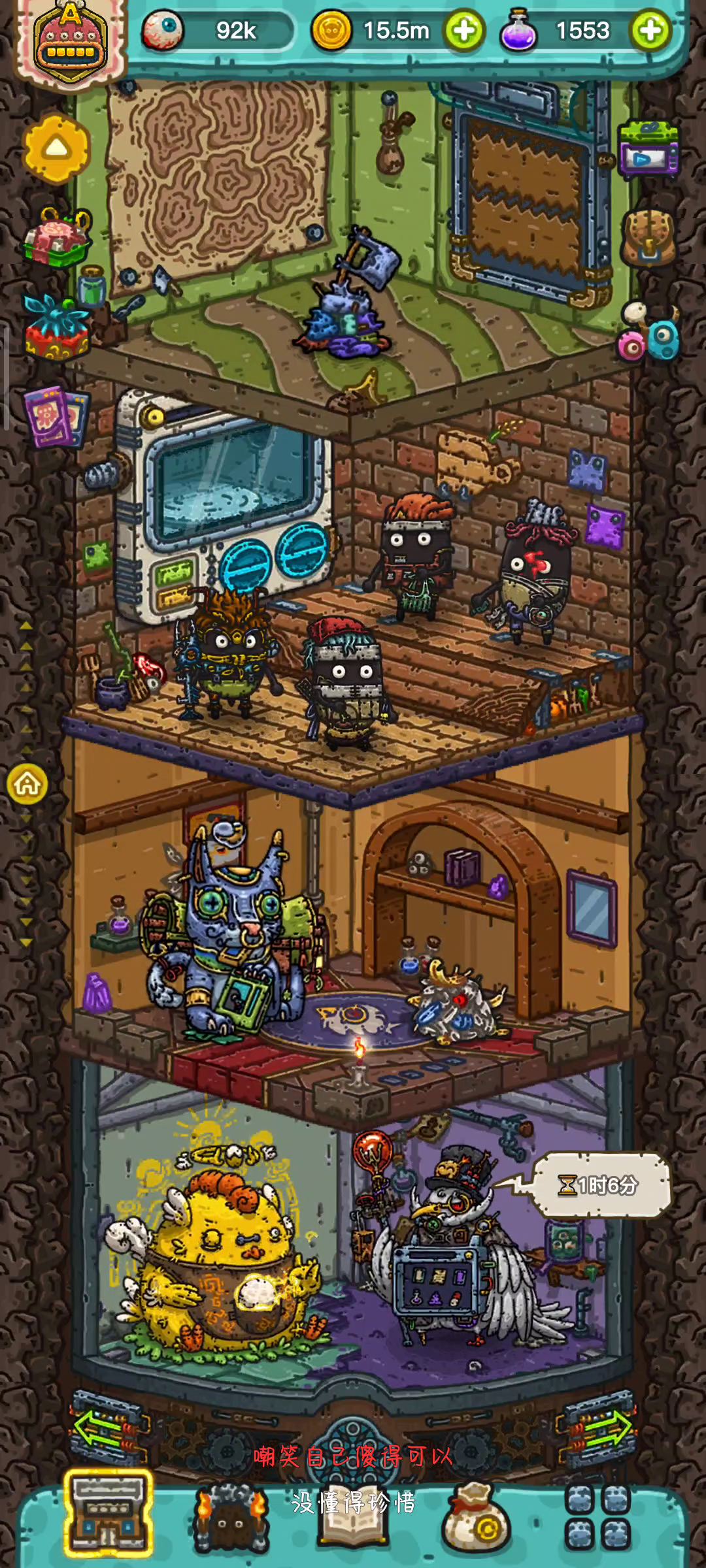Go to the next area with right arrow
The height and width of the screenshot is (1568, 706).
(x=596, y=1428)
